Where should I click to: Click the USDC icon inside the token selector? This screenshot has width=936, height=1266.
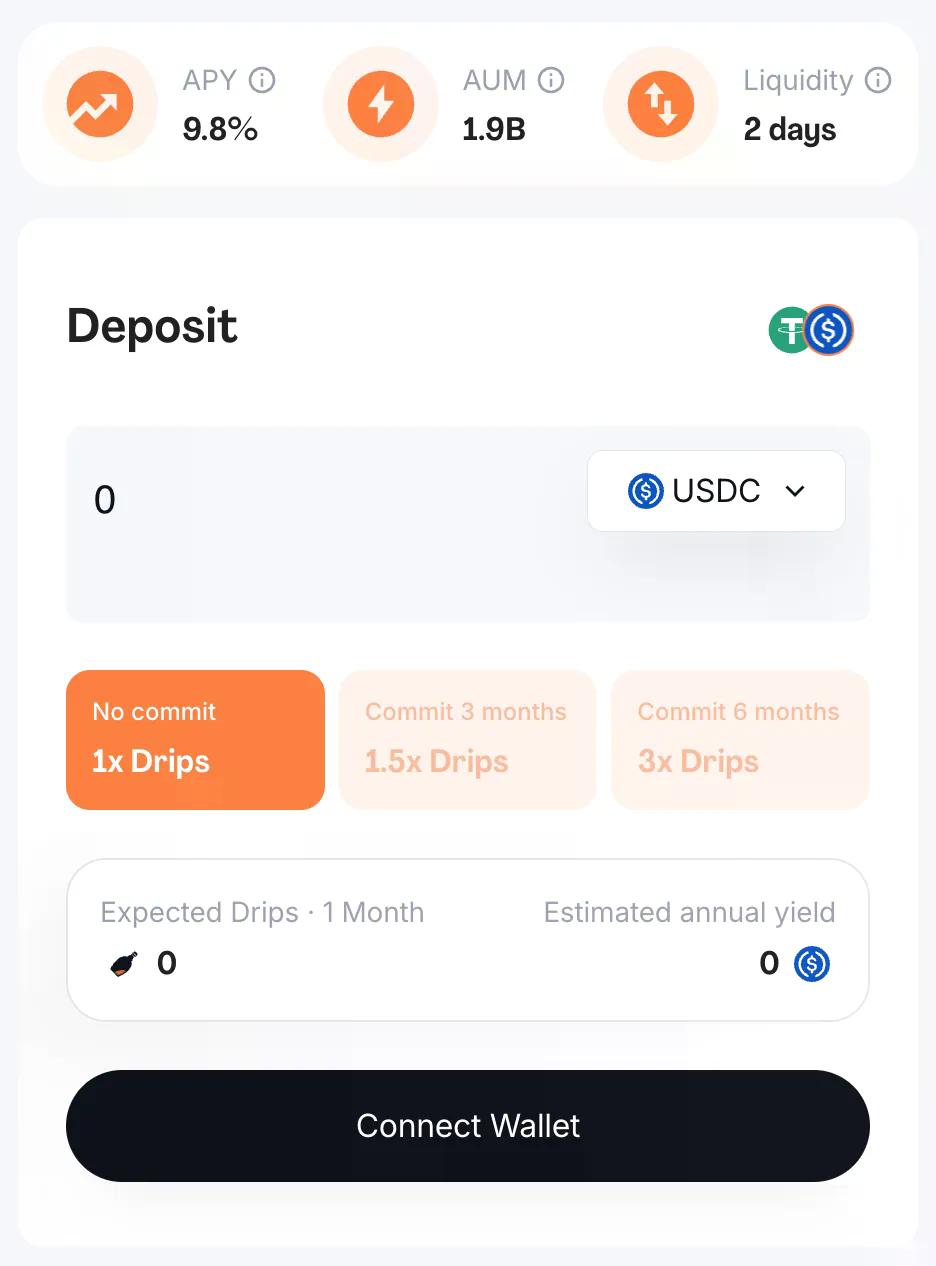click(x=646, y=490)
